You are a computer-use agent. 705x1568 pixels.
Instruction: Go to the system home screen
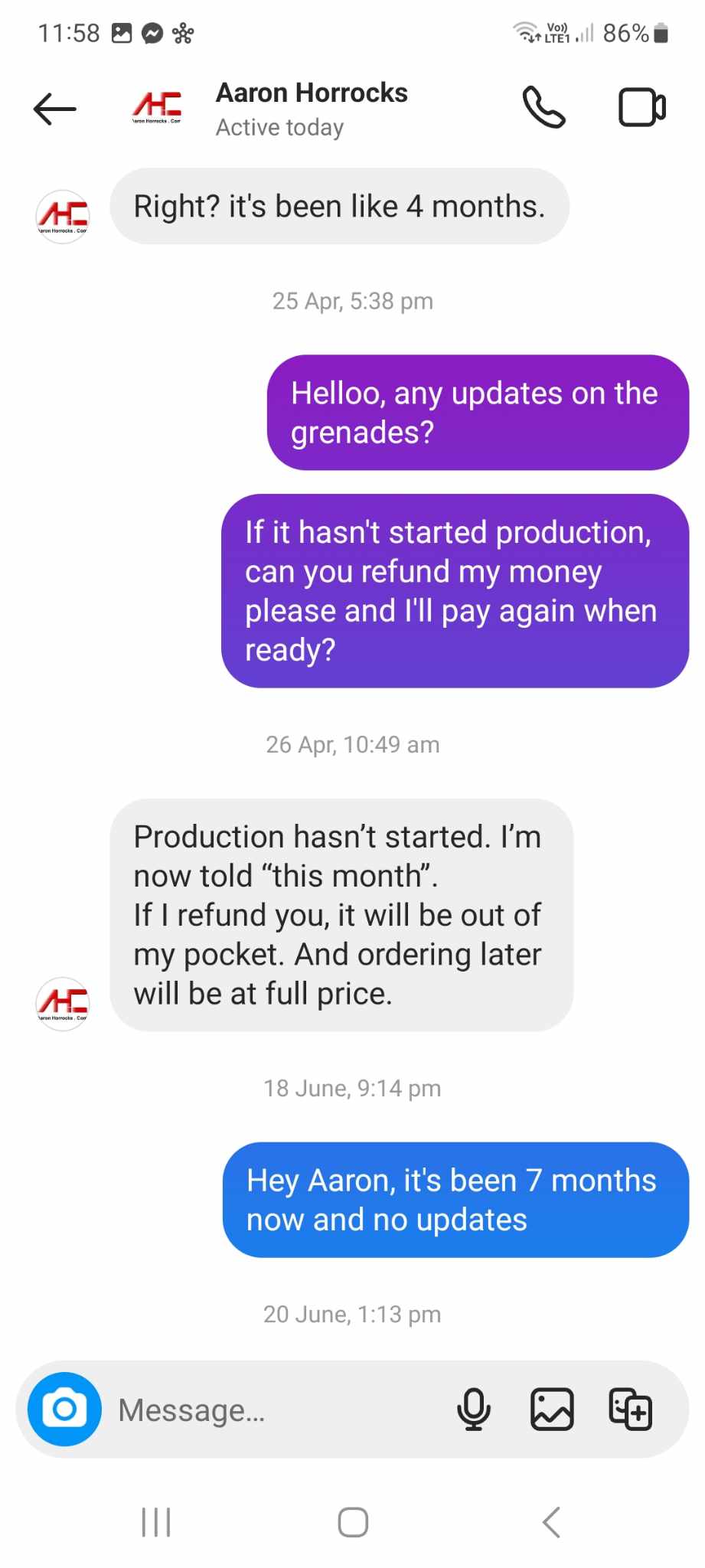tap(353, 1522)
